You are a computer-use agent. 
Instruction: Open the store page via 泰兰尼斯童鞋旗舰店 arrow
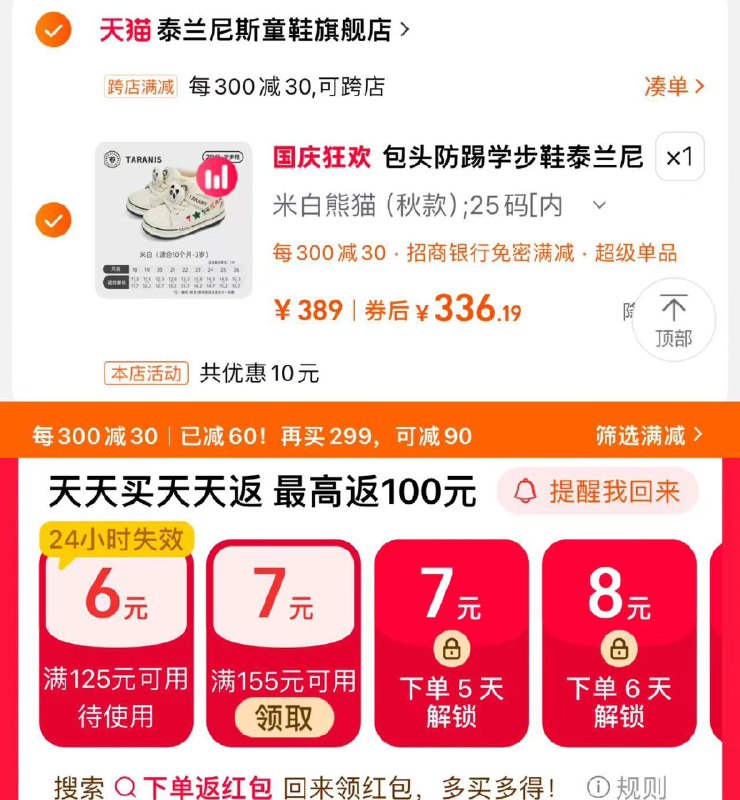403,29
